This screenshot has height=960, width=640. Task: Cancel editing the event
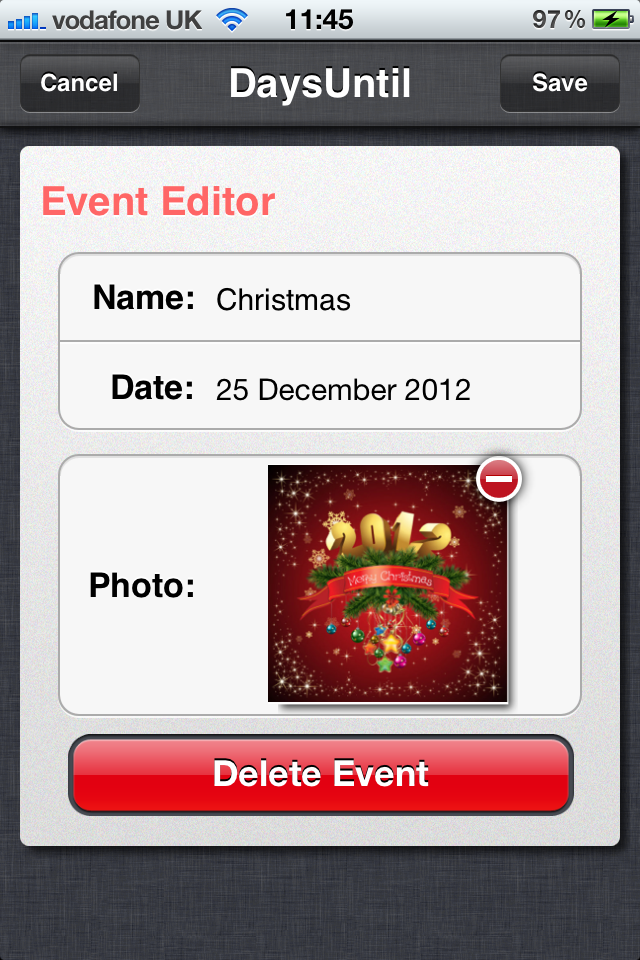point(79,84)
